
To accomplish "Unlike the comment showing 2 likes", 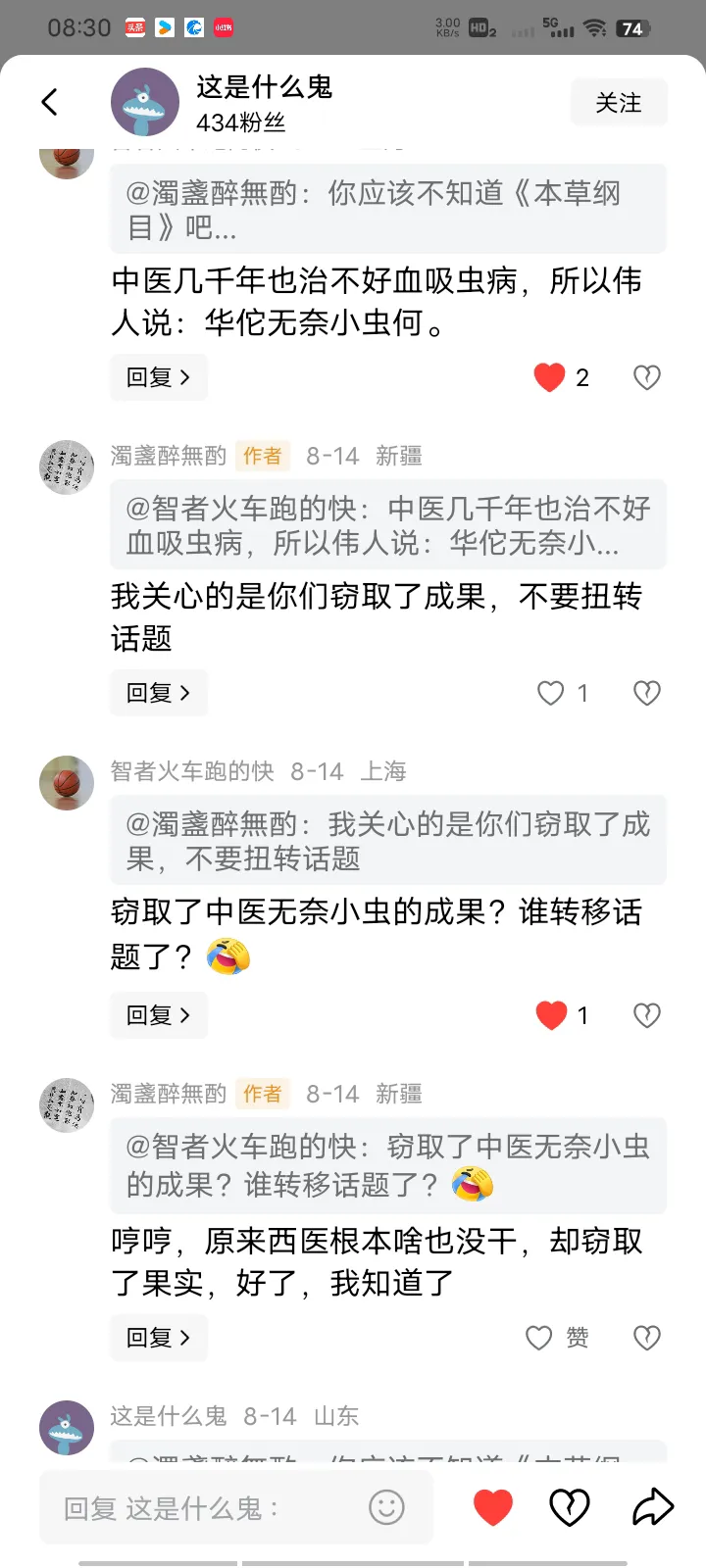I will click(549, 376).
